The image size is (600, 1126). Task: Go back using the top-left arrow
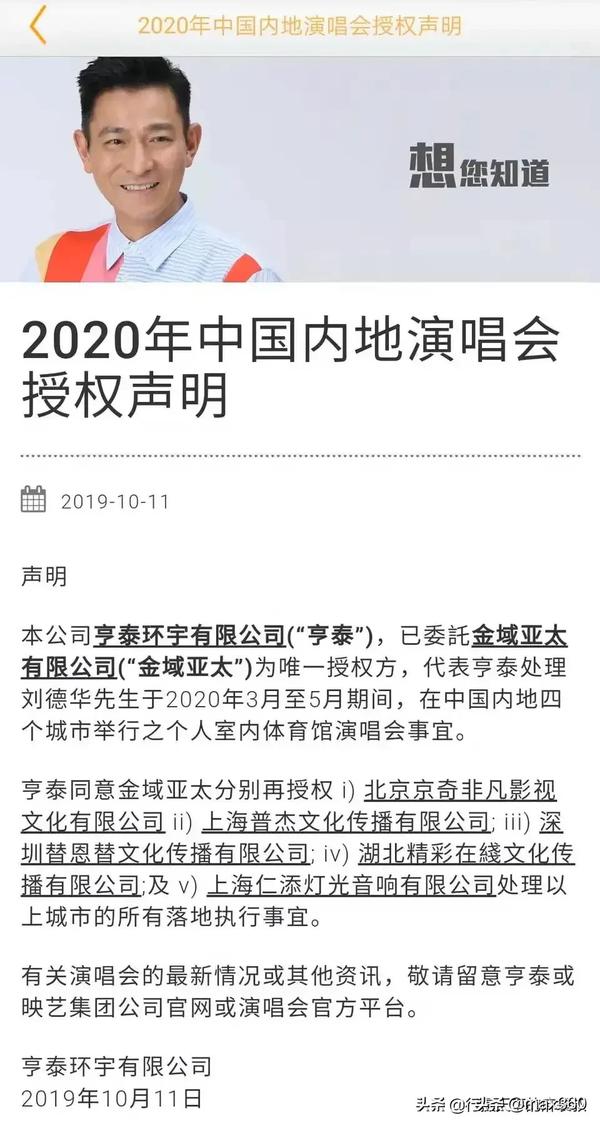(38, 25)
